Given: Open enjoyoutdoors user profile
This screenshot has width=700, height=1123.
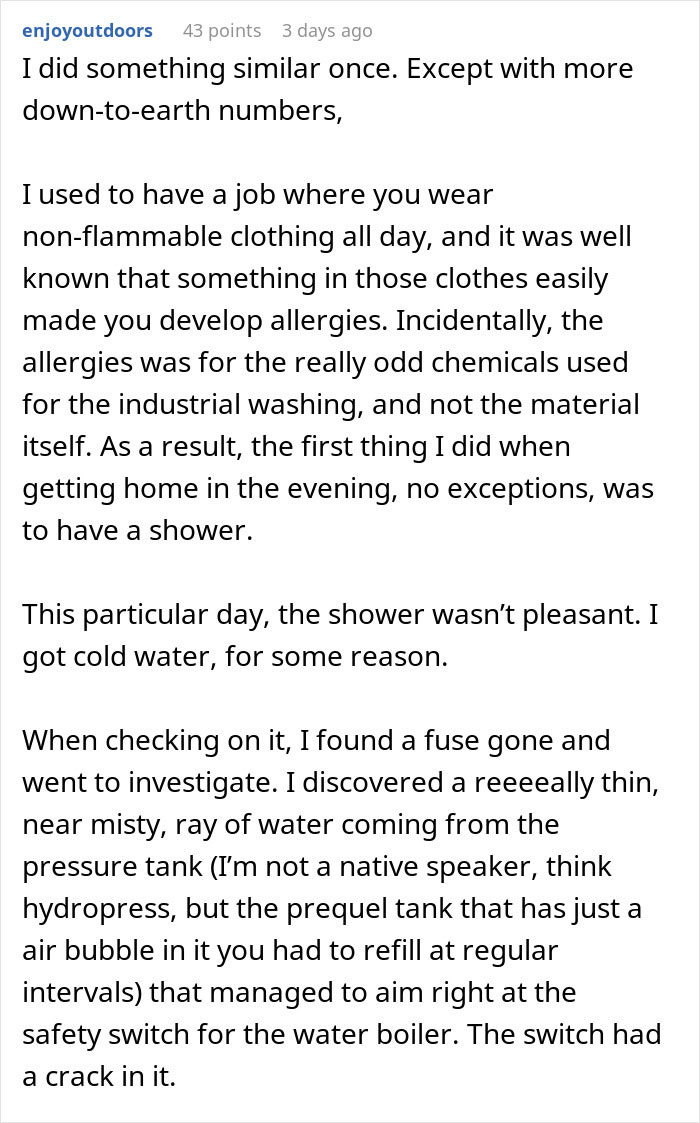Looking at the screenshot, I should 88,31.
